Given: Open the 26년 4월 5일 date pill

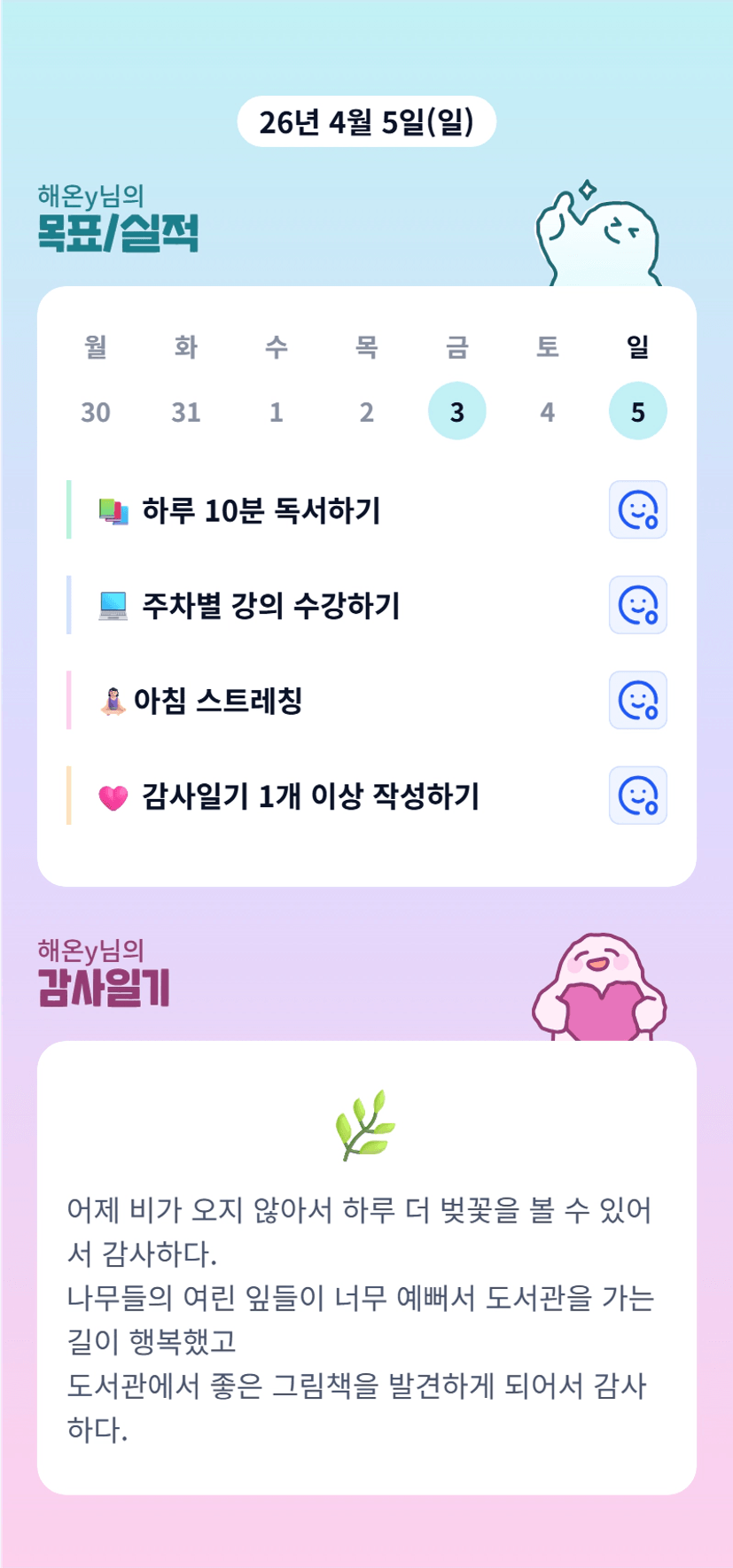Looking at the screenshot, I should click(x=367, y=121).
